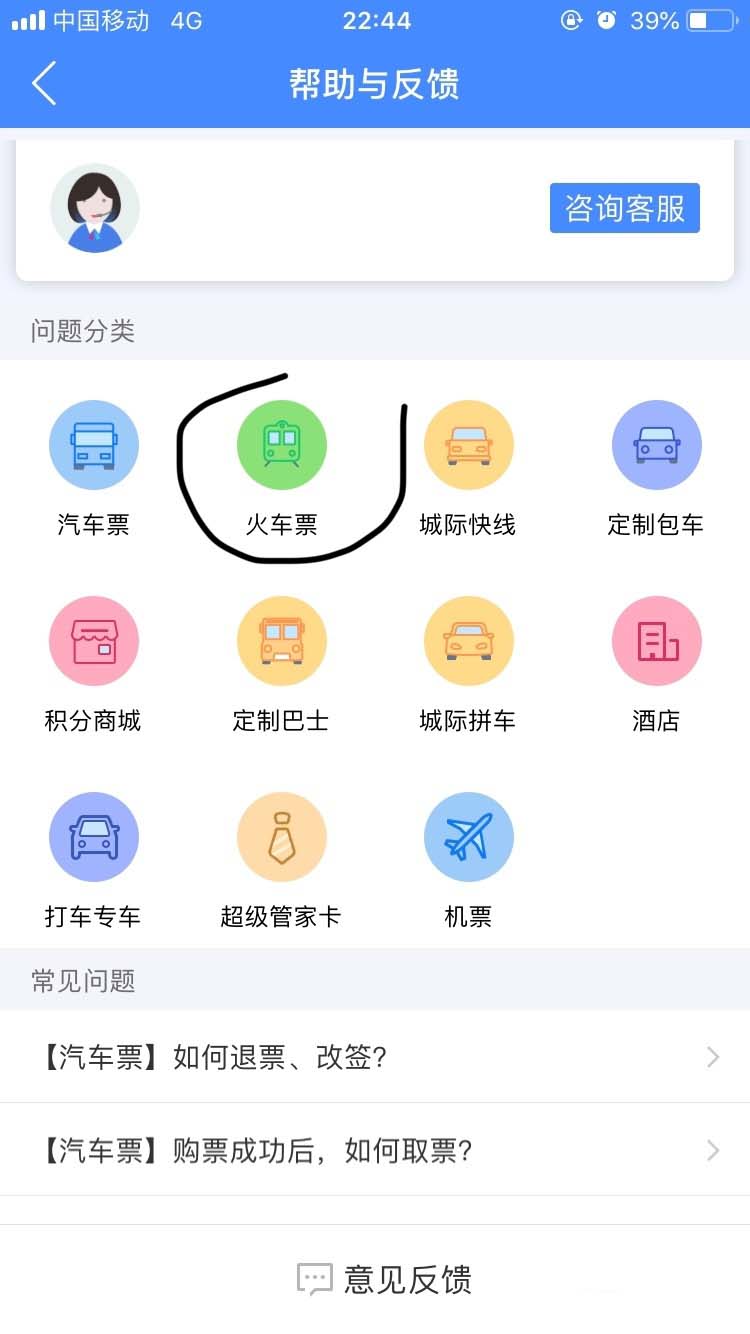
Task: Expand the ticket pickup FAQ chevron
Action: [712, 1150]
